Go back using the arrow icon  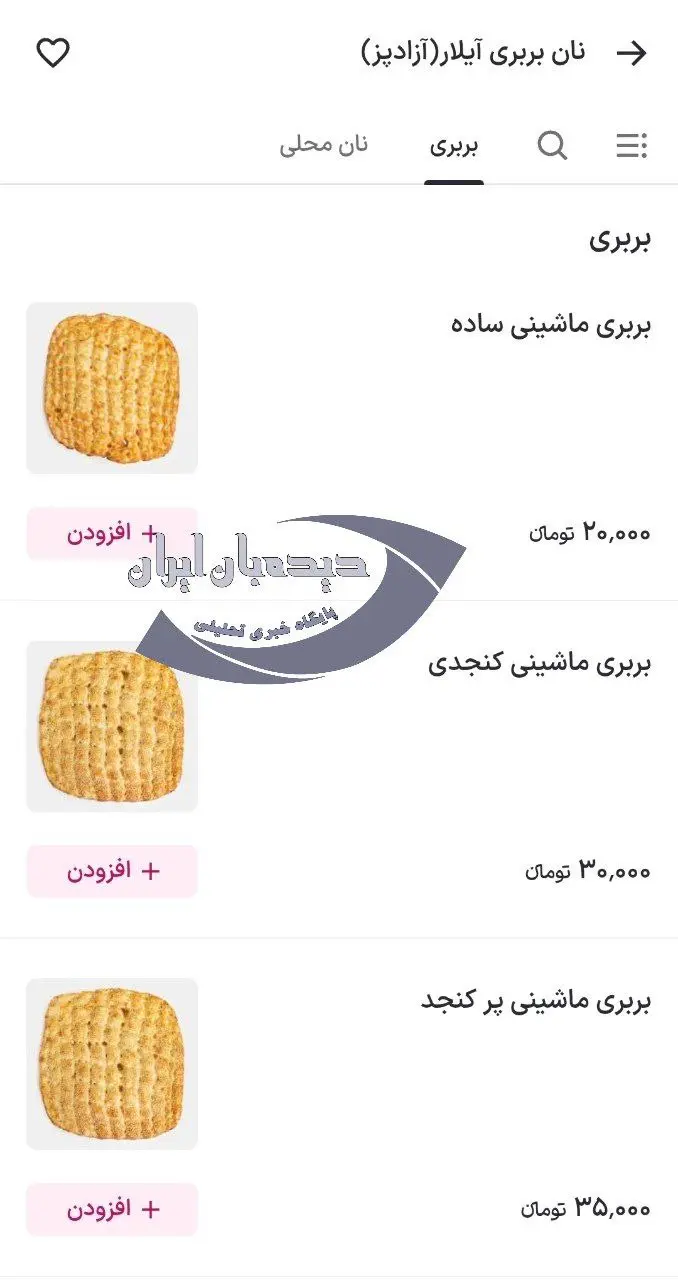631,53
